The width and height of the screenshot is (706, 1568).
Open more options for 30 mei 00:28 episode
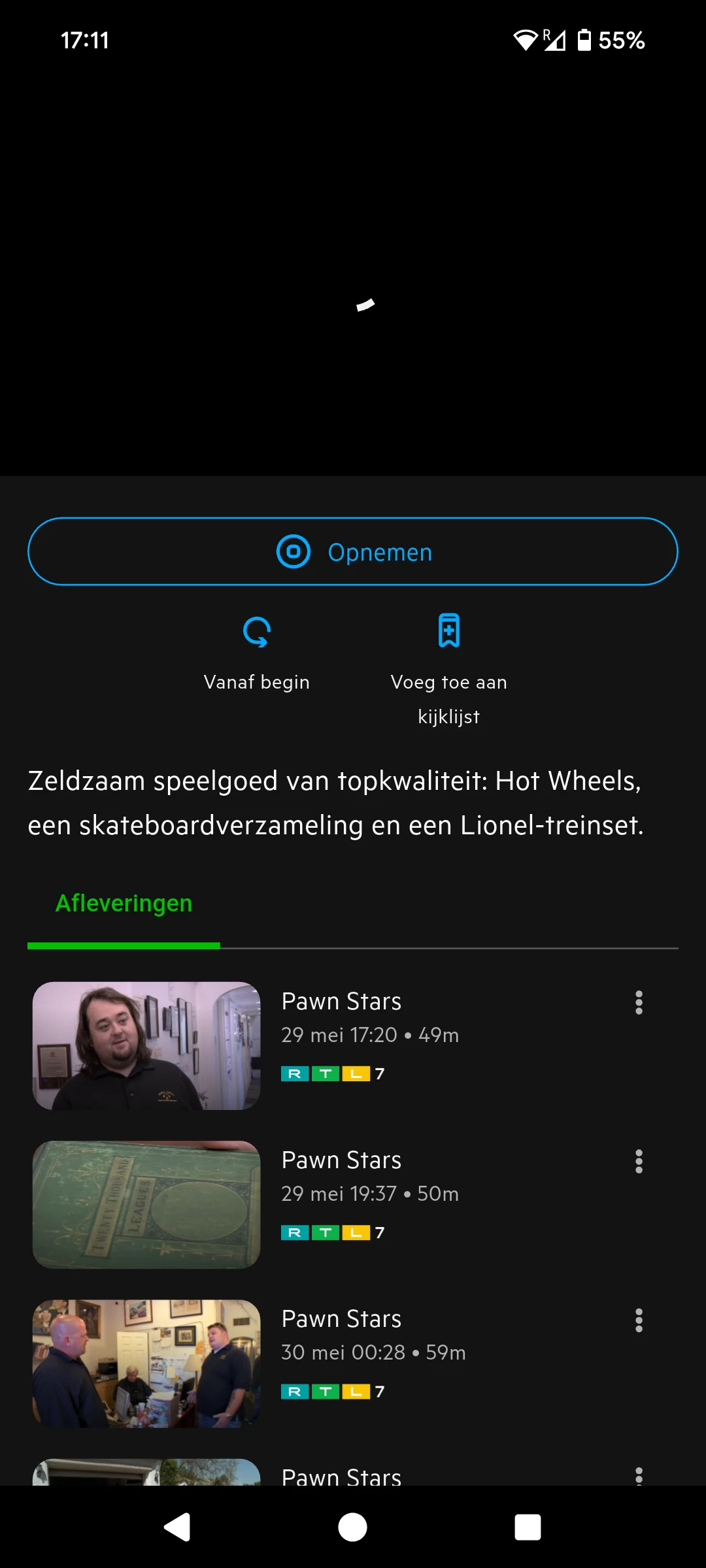pyautogui.click(x=639, y=1320)
